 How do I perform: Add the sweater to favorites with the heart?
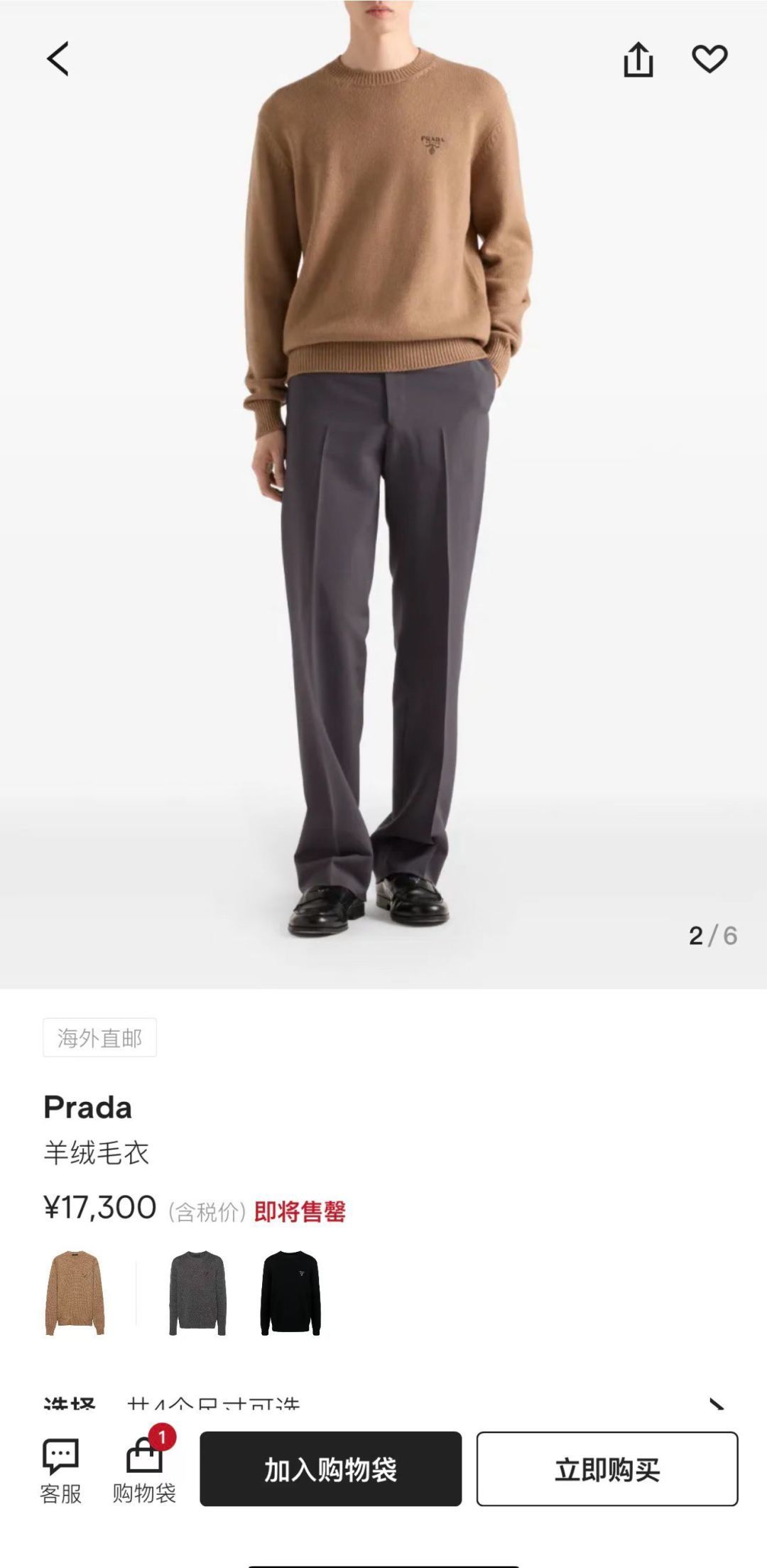coord(709,59)
